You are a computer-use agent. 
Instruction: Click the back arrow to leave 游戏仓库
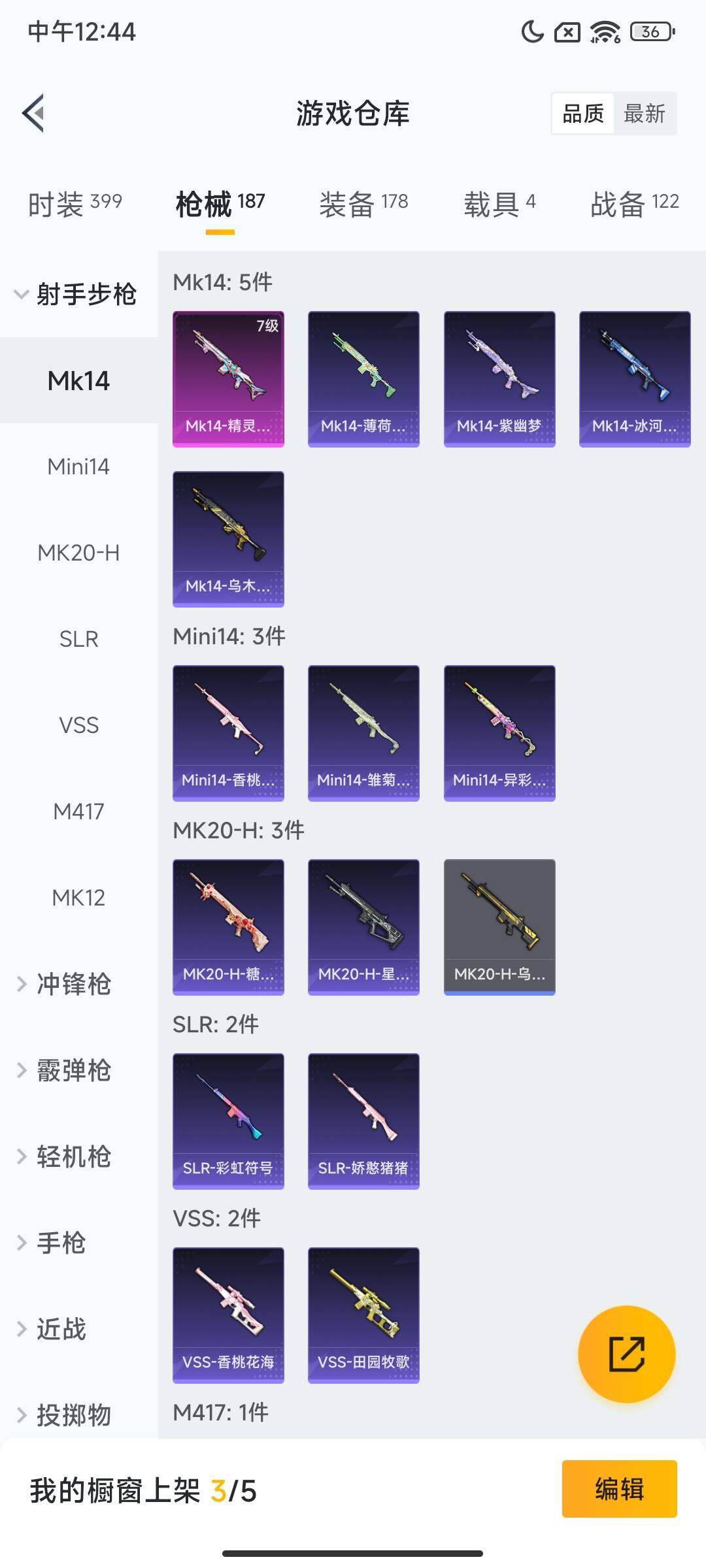(35, 112)
